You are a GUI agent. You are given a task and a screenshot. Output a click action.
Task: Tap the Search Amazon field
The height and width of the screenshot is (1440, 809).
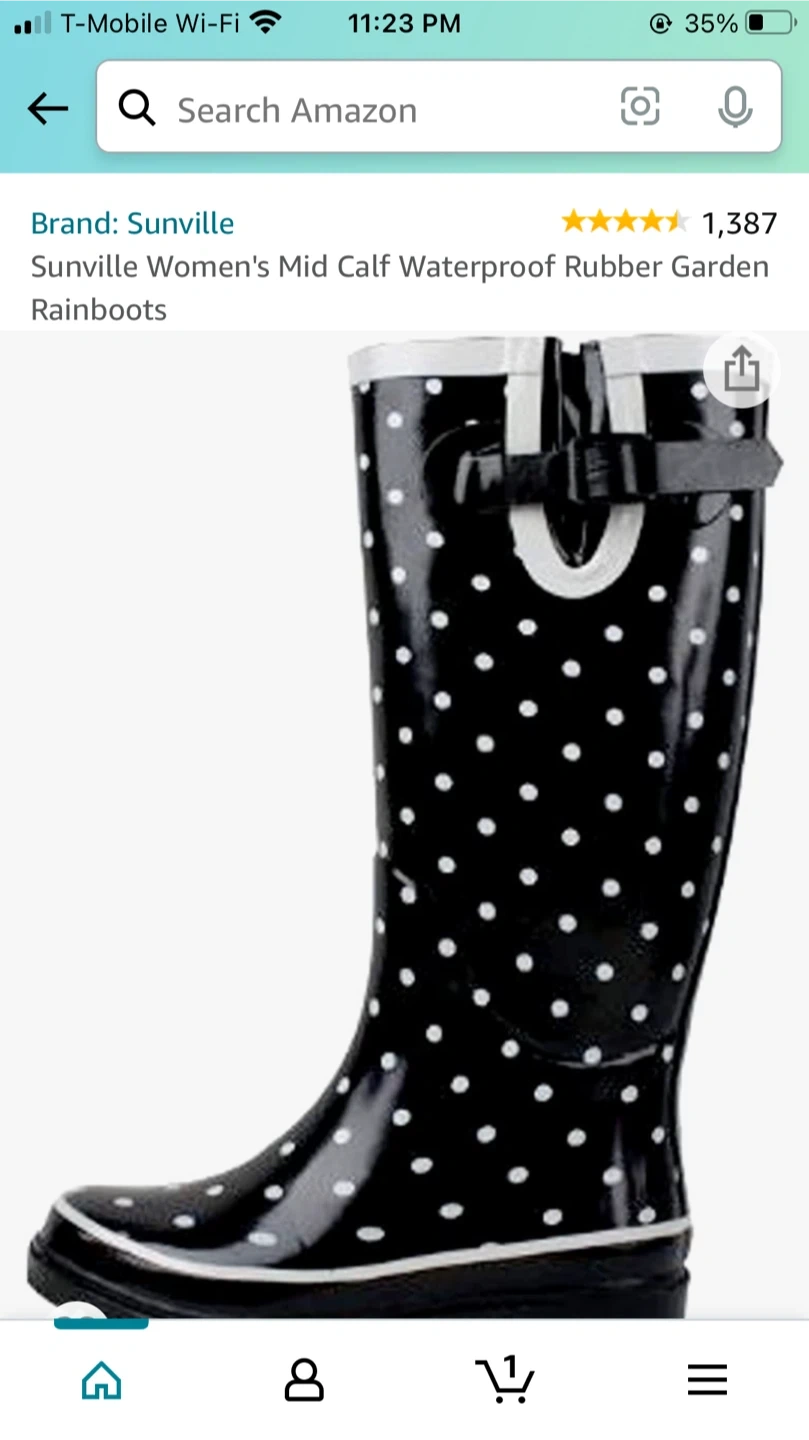[x=380, y=108]
